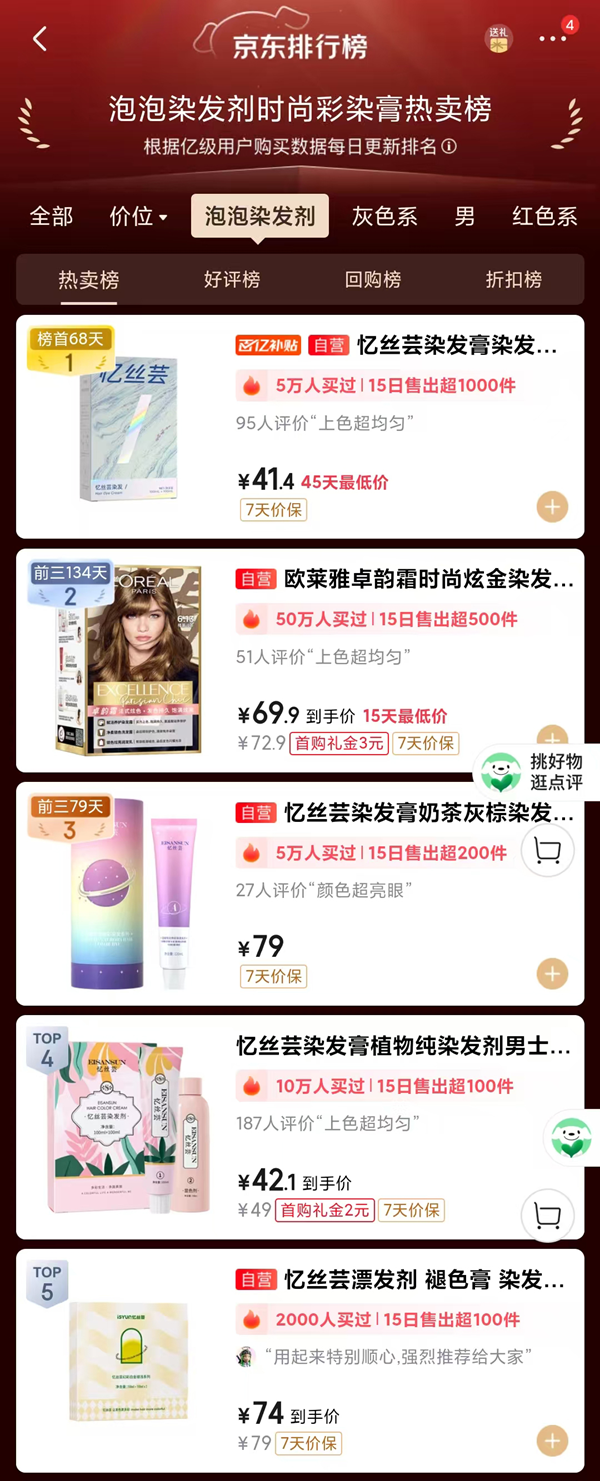Add the ¥74 忆丝芸漂发剂 to cart

pos(552,1441)
